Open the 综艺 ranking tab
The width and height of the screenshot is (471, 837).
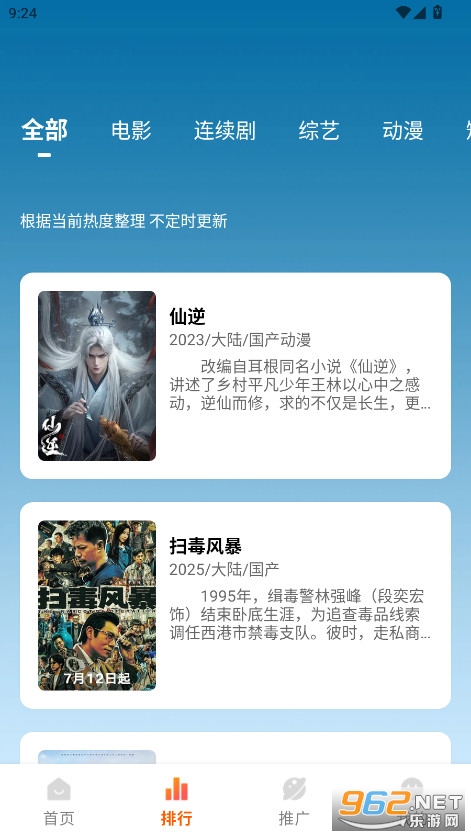[x=319, y=130]
